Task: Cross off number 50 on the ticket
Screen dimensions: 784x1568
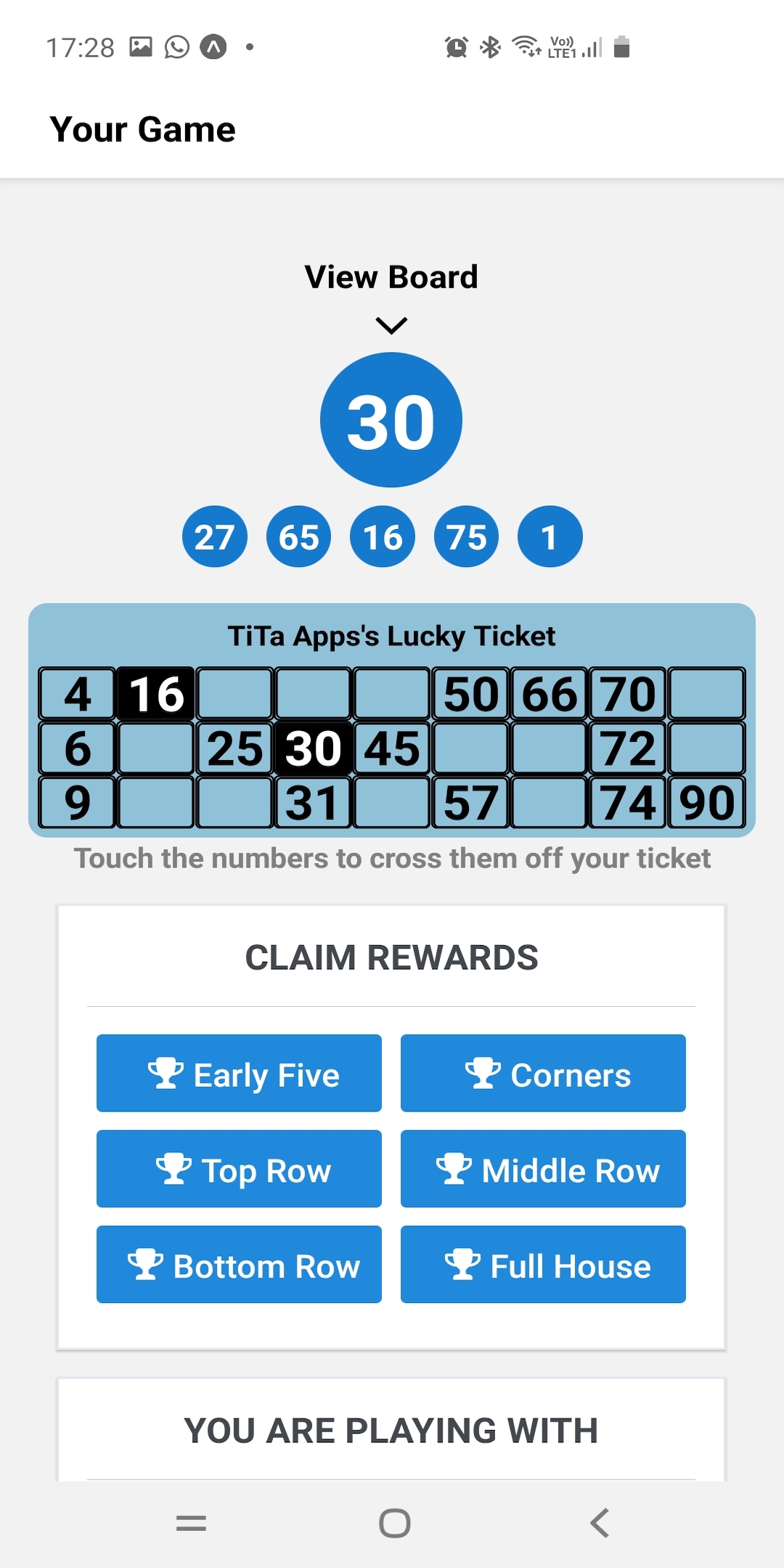Action: point(471,694)
